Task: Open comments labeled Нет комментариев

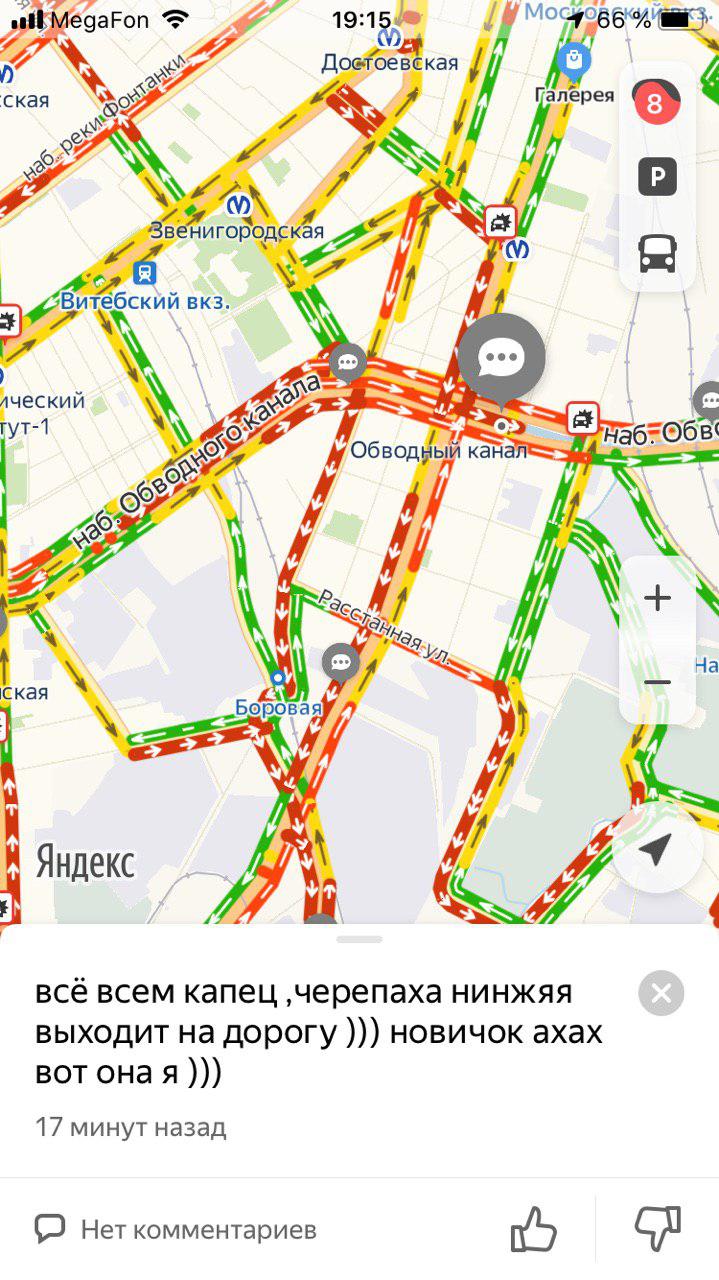Action: click(x=177, y=1228)
